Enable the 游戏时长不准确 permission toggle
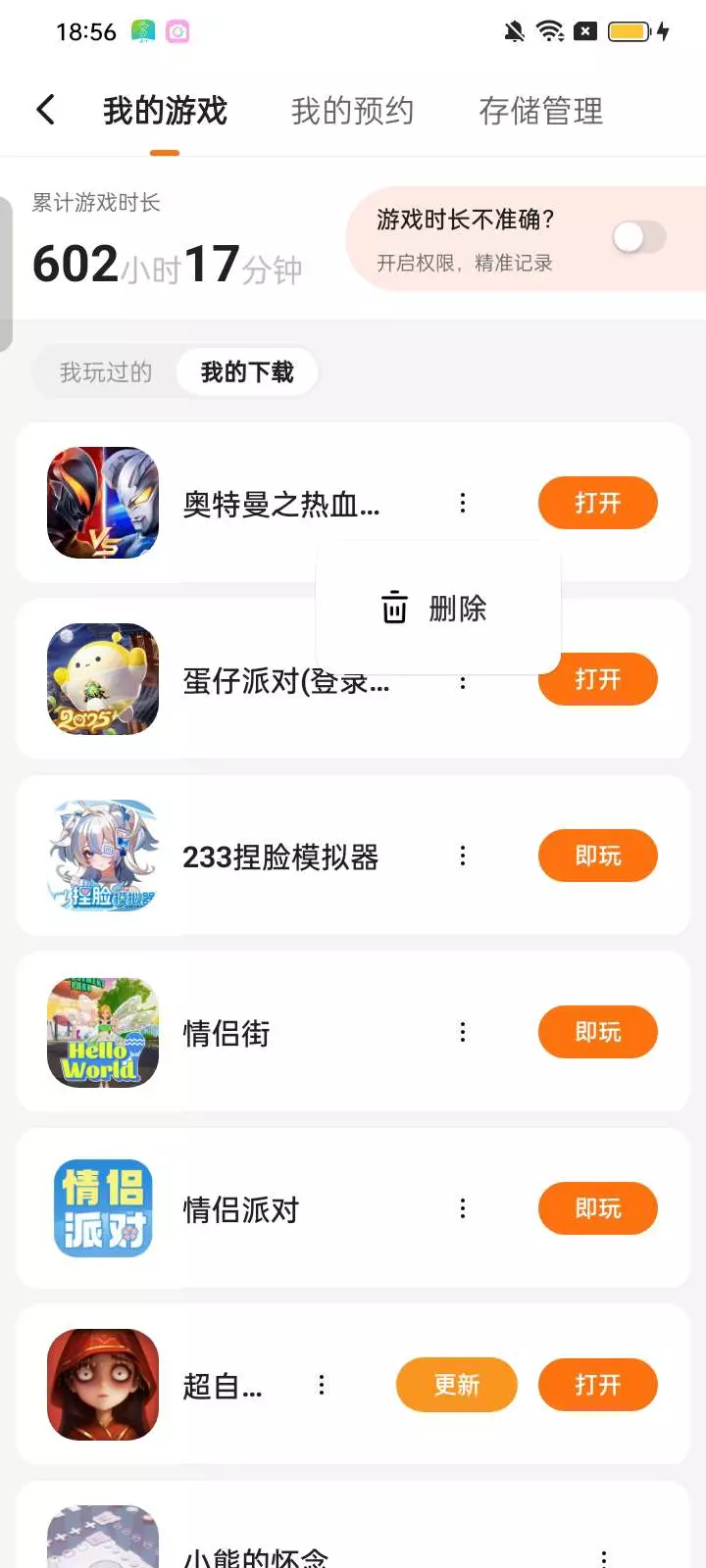This screenshot has width=706, height=1568. 638,237
